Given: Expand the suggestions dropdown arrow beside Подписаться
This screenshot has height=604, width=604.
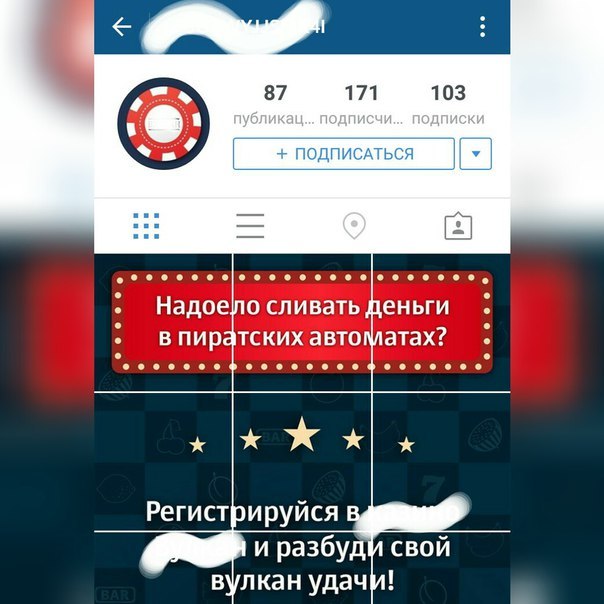Looking at the screenshot, I should (x=475, y=154).
